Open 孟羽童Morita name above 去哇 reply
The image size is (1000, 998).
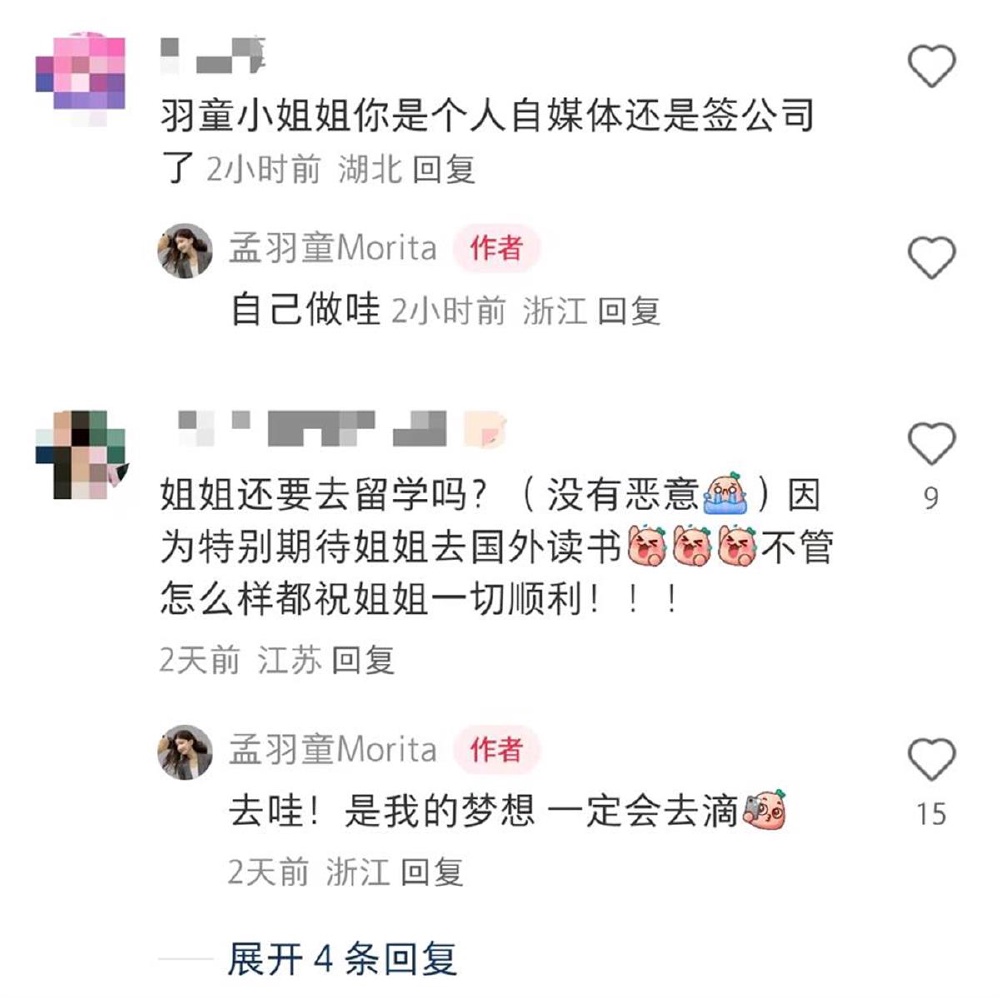[x=332, y=750]
